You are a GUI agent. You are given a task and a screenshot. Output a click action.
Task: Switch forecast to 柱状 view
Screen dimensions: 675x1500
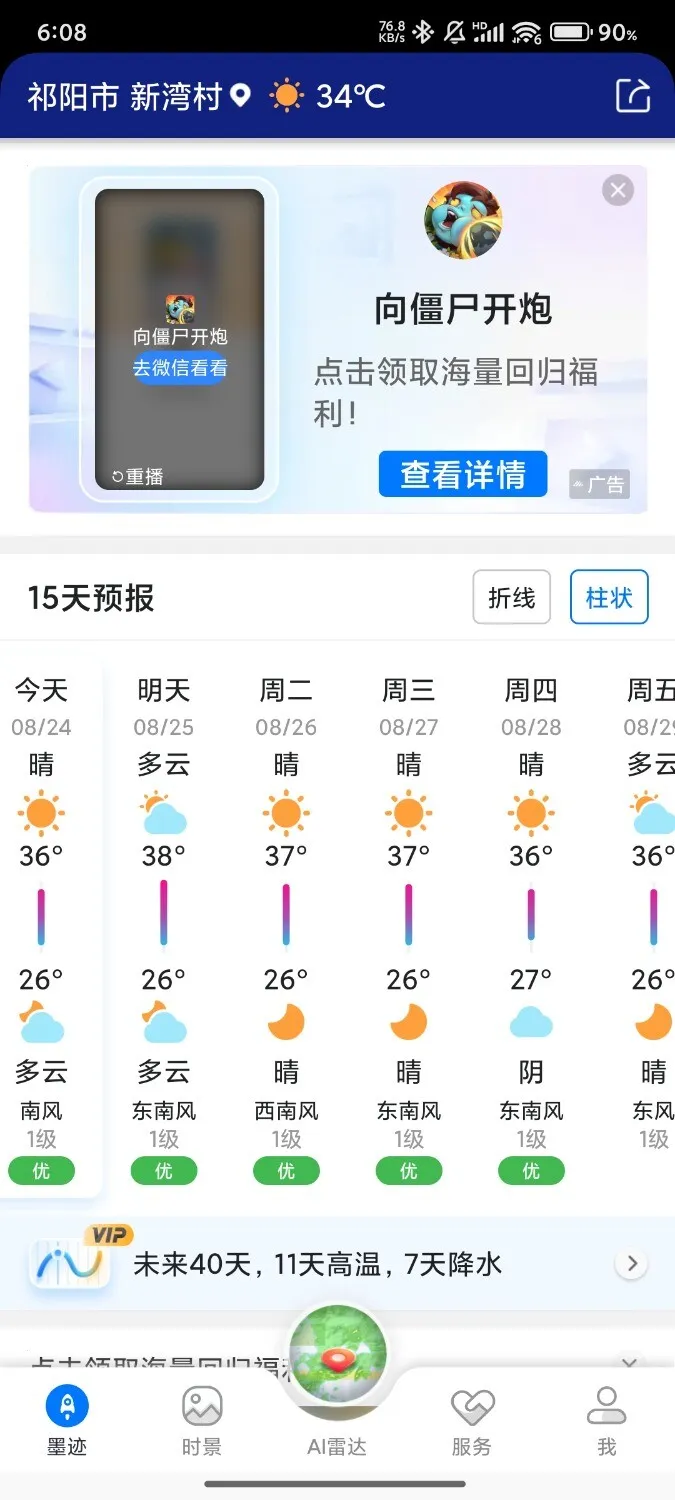[609, 598]
